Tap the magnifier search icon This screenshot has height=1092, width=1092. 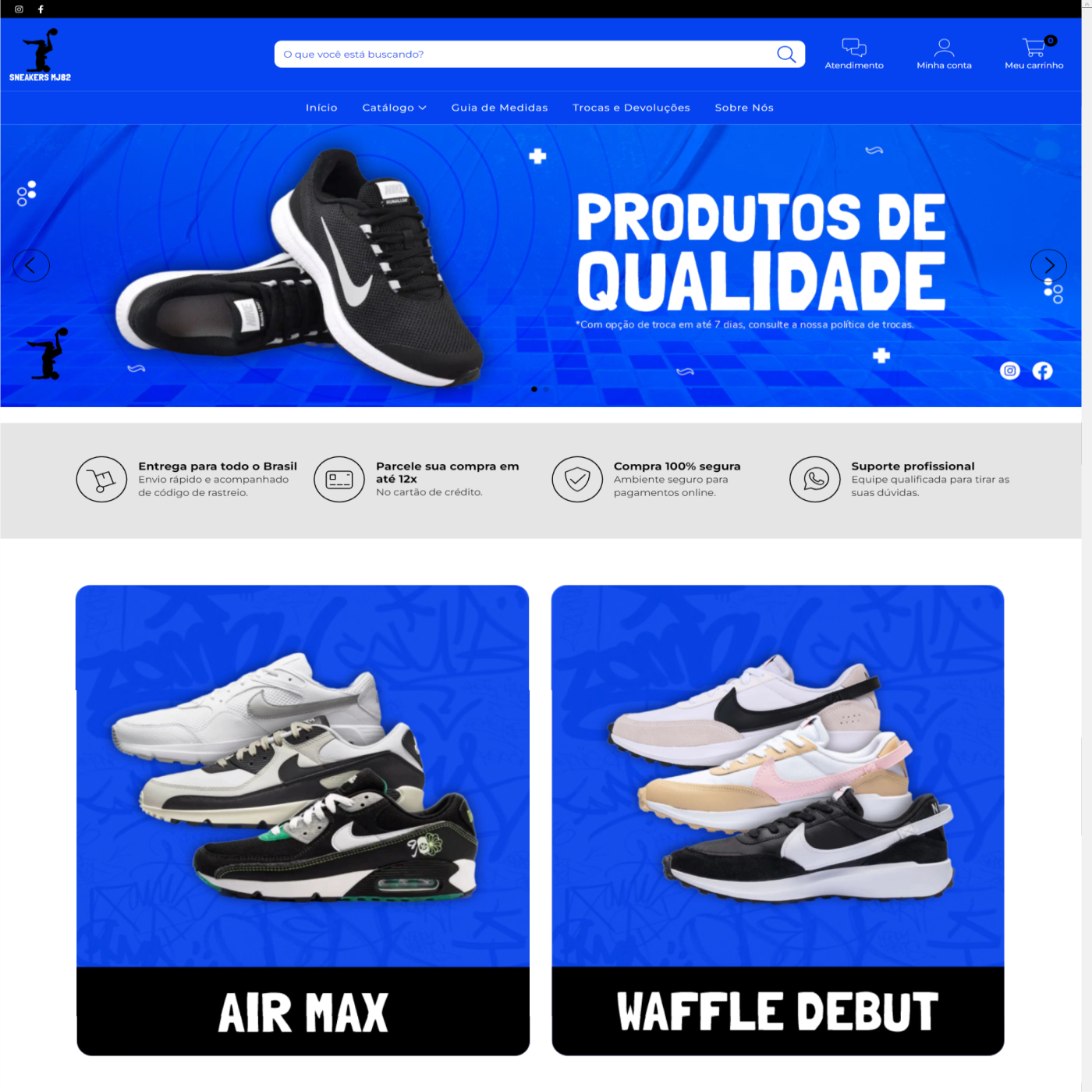click(785, 55)
